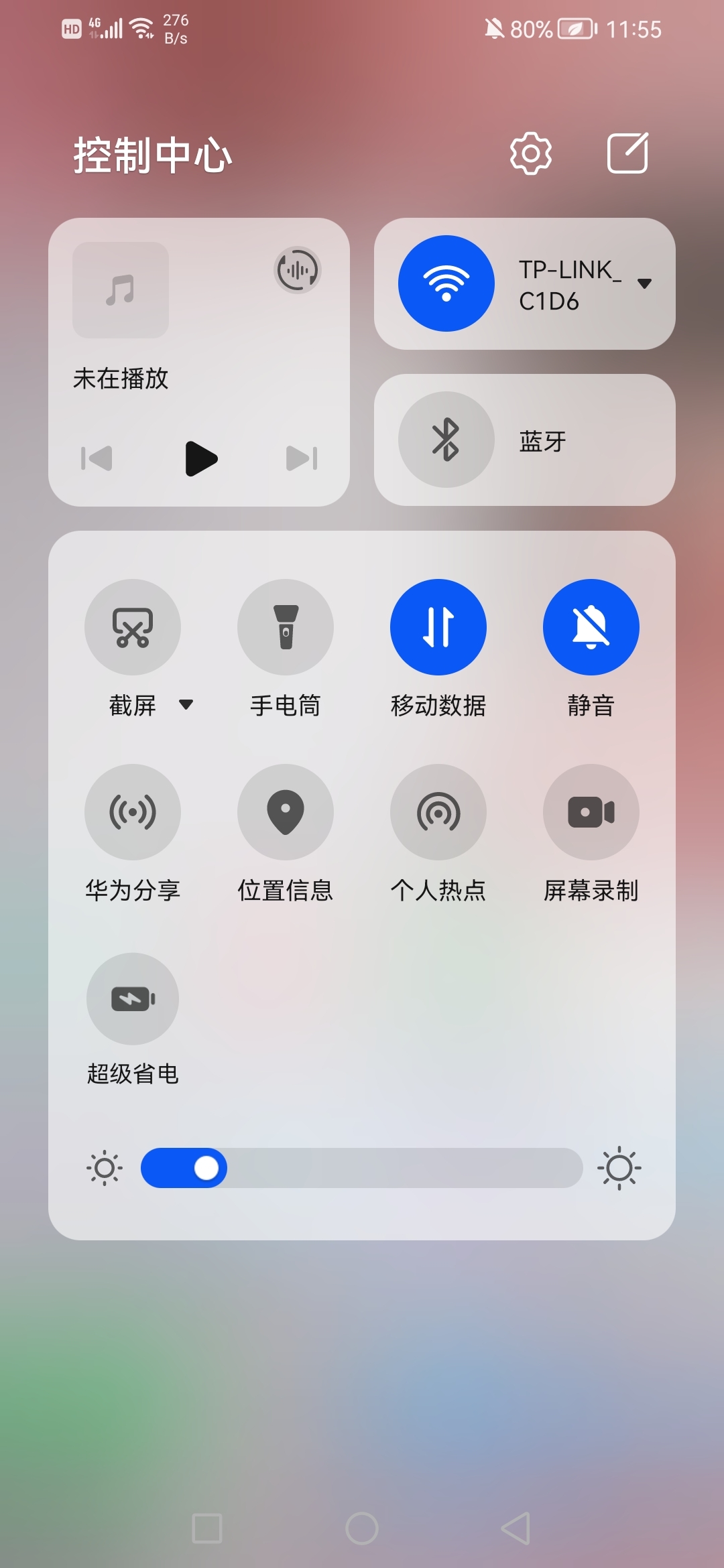
Task: Open the audio output switcher icon
Action: click(x=297, y=269)
